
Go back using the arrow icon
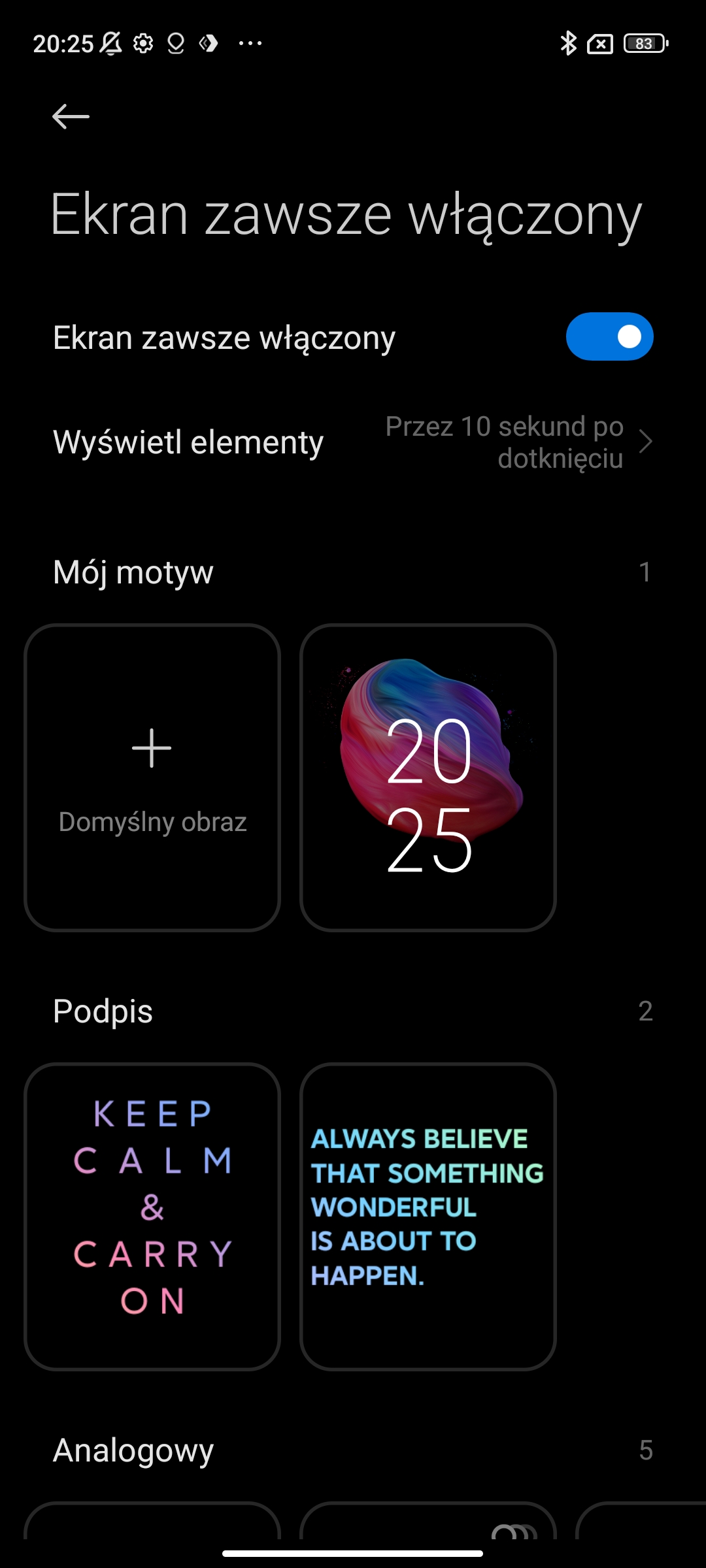click(x=71, y=117)
